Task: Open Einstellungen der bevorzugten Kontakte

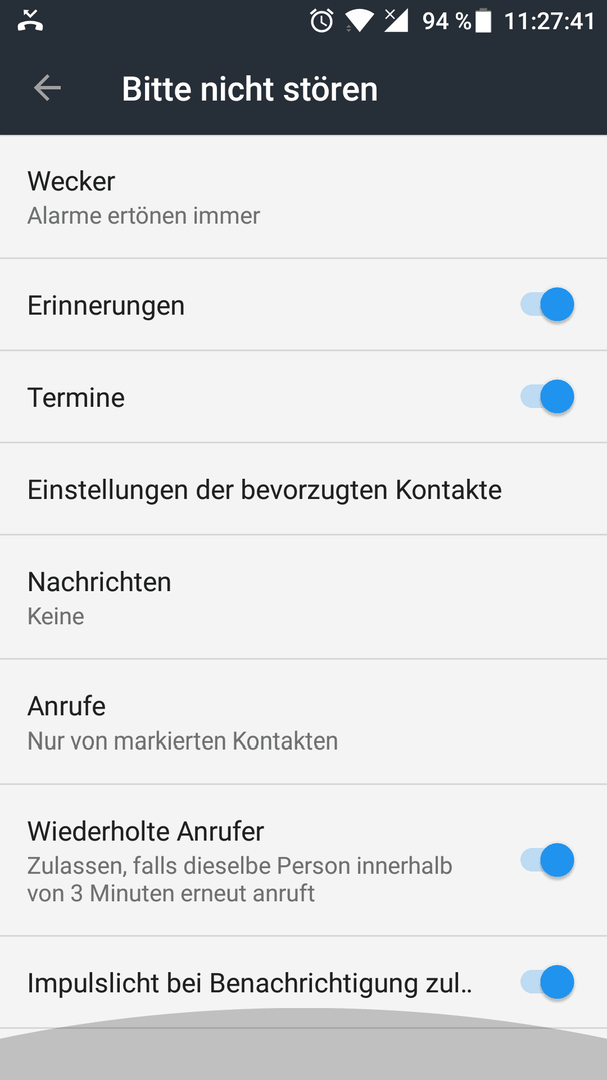Action: 303,489
